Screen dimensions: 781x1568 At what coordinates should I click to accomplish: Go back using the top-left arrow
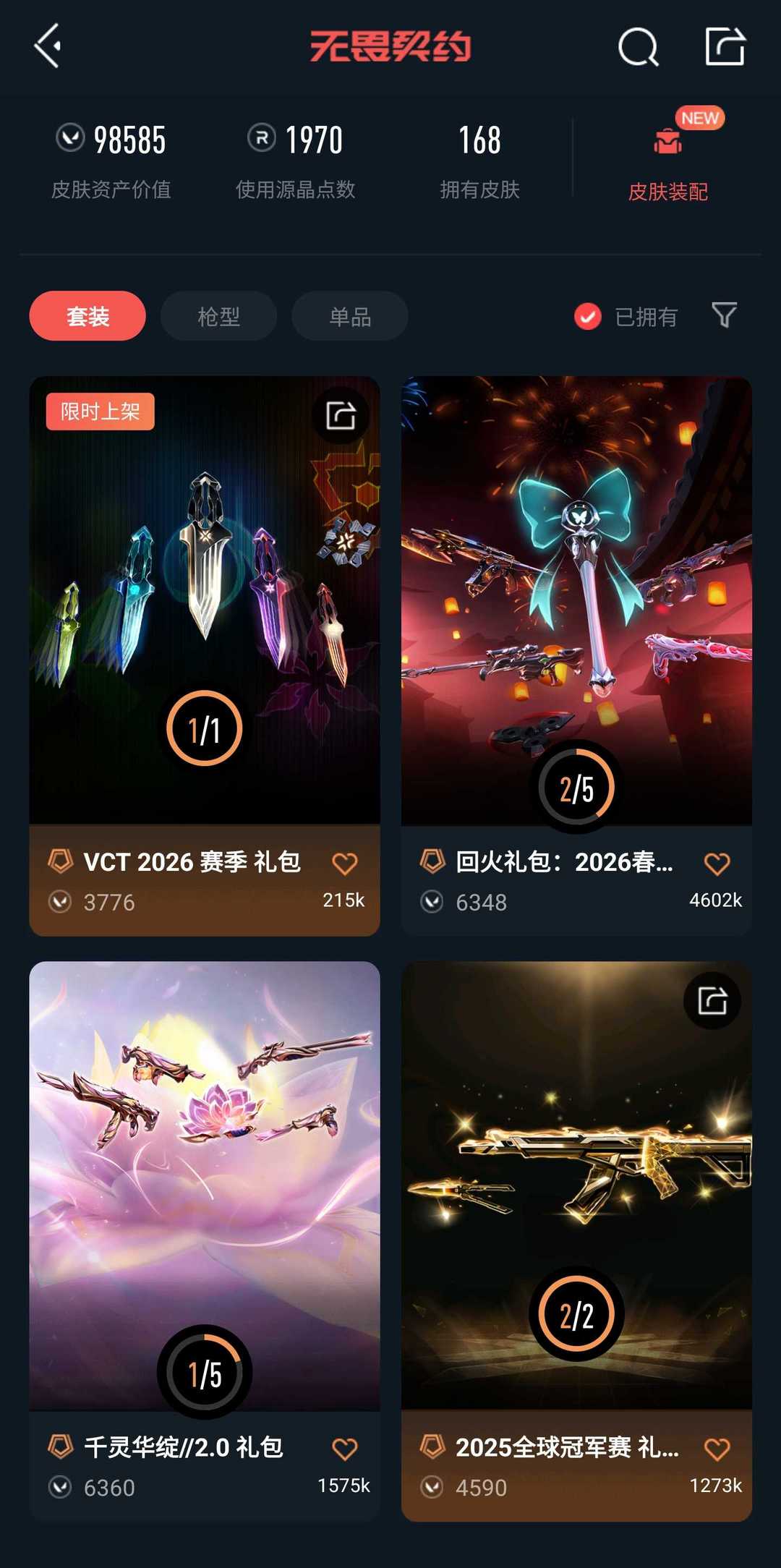pyautogui.click(x=48, y=46)
